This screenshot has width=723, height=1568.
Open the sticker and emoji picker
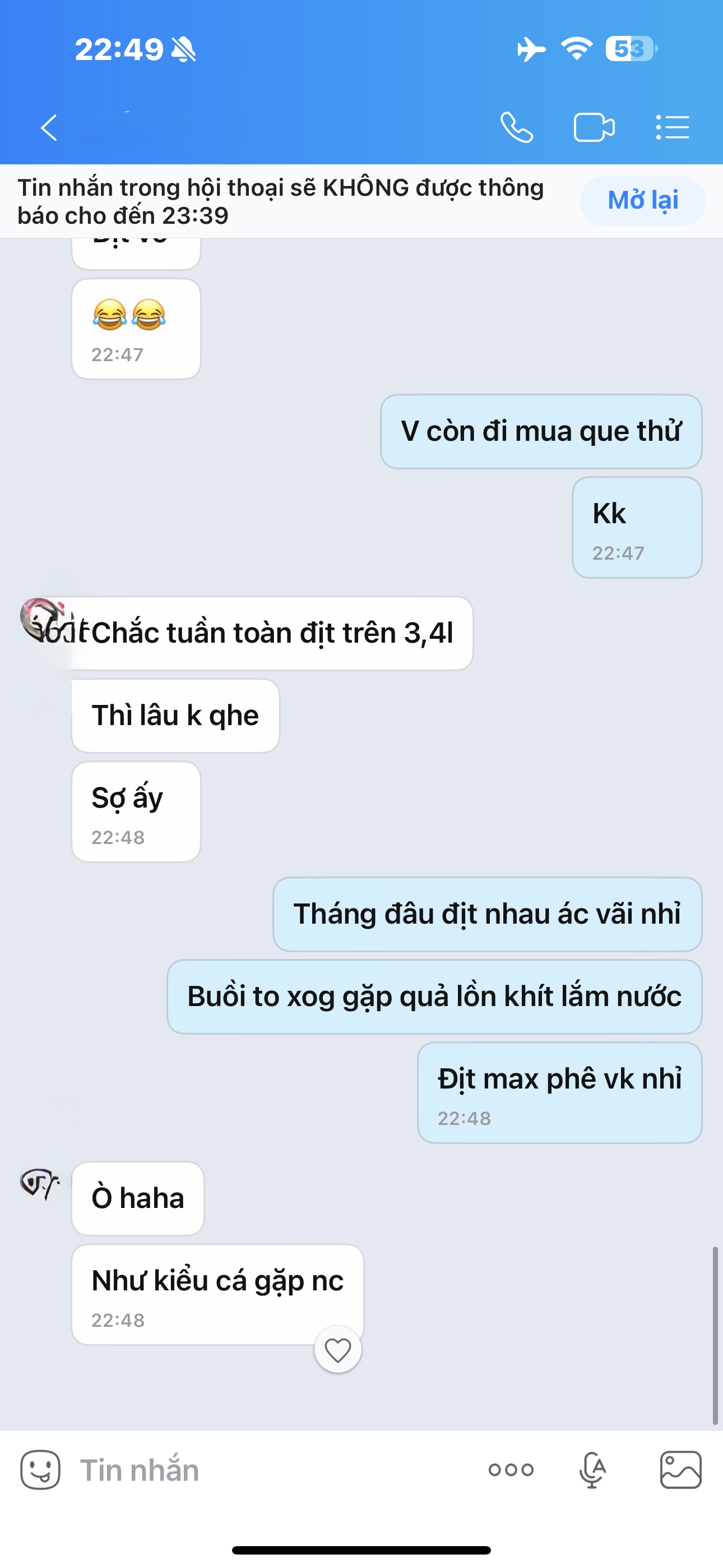click(40, 1470)
